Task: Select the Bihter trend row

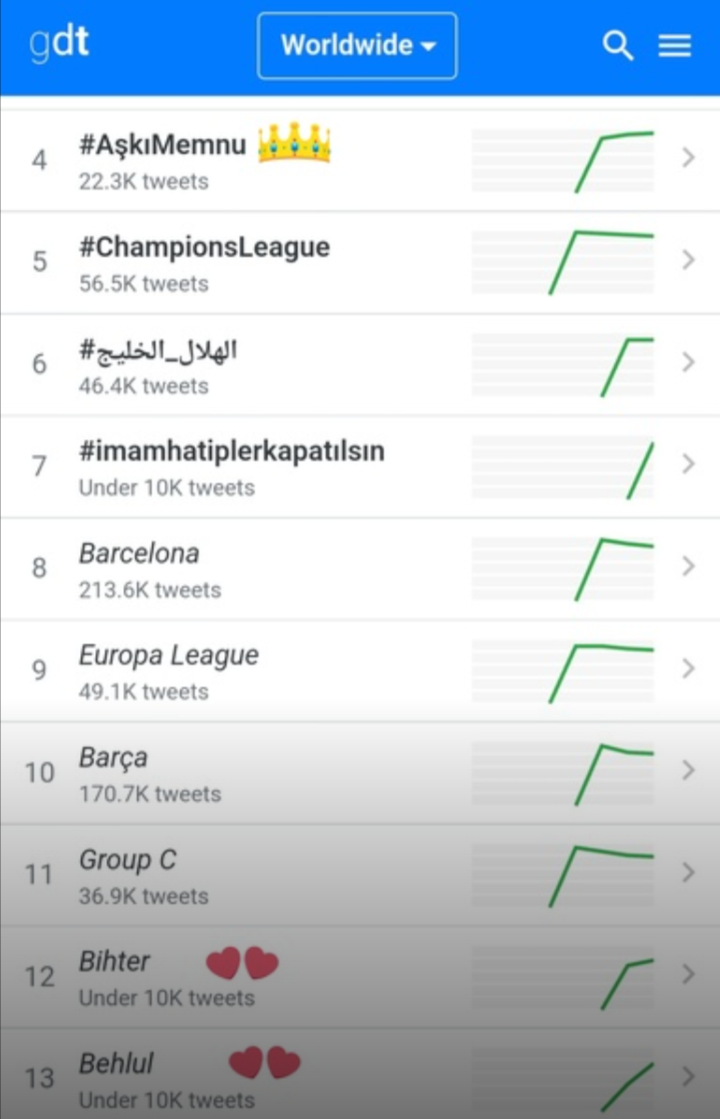Action: click(114, 962)
